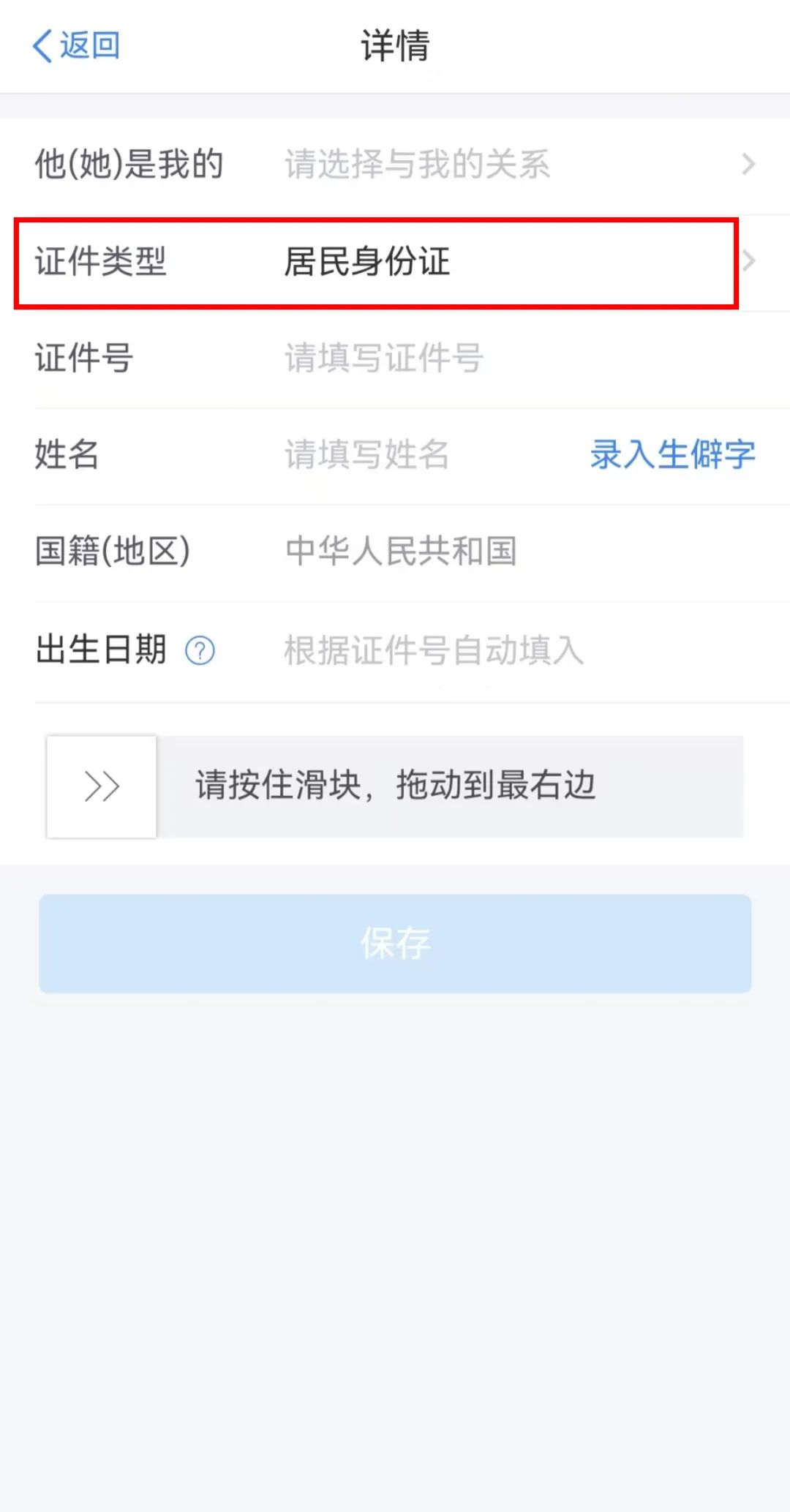Change the 证件类型 from 居民身份证
Image resolution: width=790 pixels, height=1512 pixels.
(x=395, y=262)
